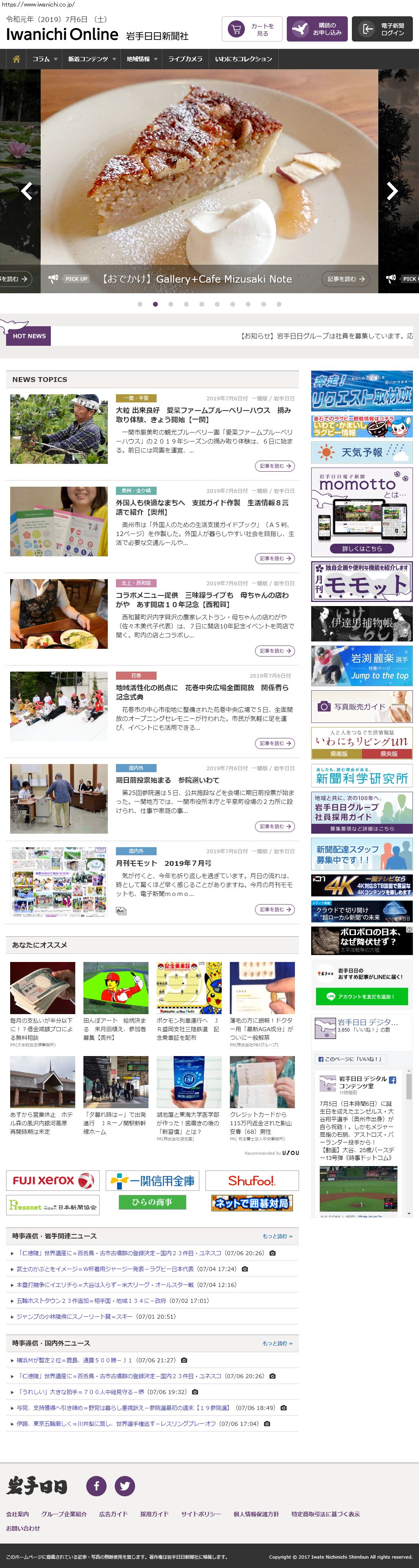Read more on 愛菜ファームブルーベリーハウス article
The width and height of the screenshot is (419, 1568).
[274, 466]
